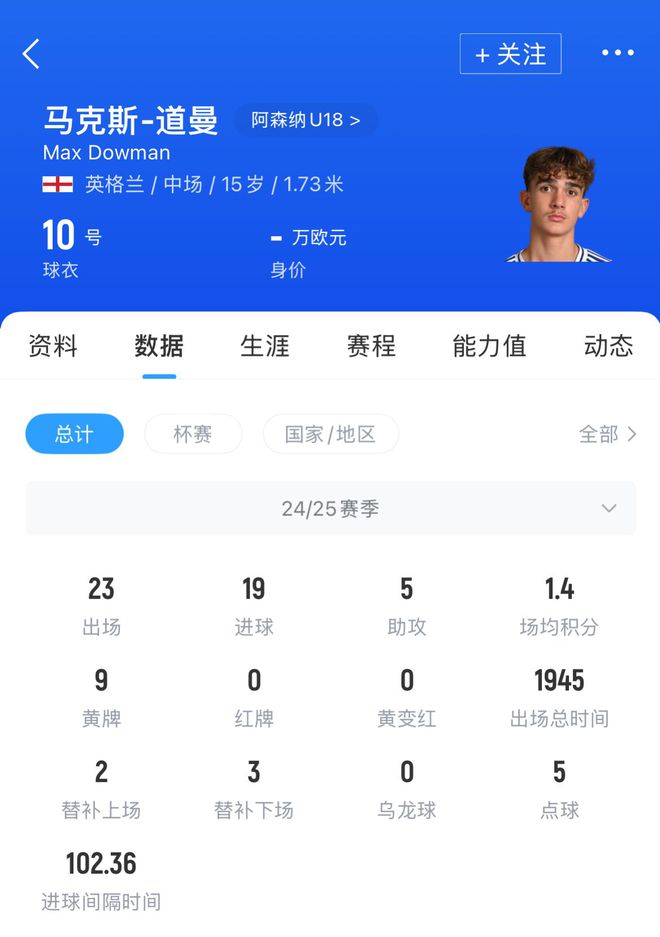Go back using the arrow
The width and height of the screenshot is (660, 937).
32,54
